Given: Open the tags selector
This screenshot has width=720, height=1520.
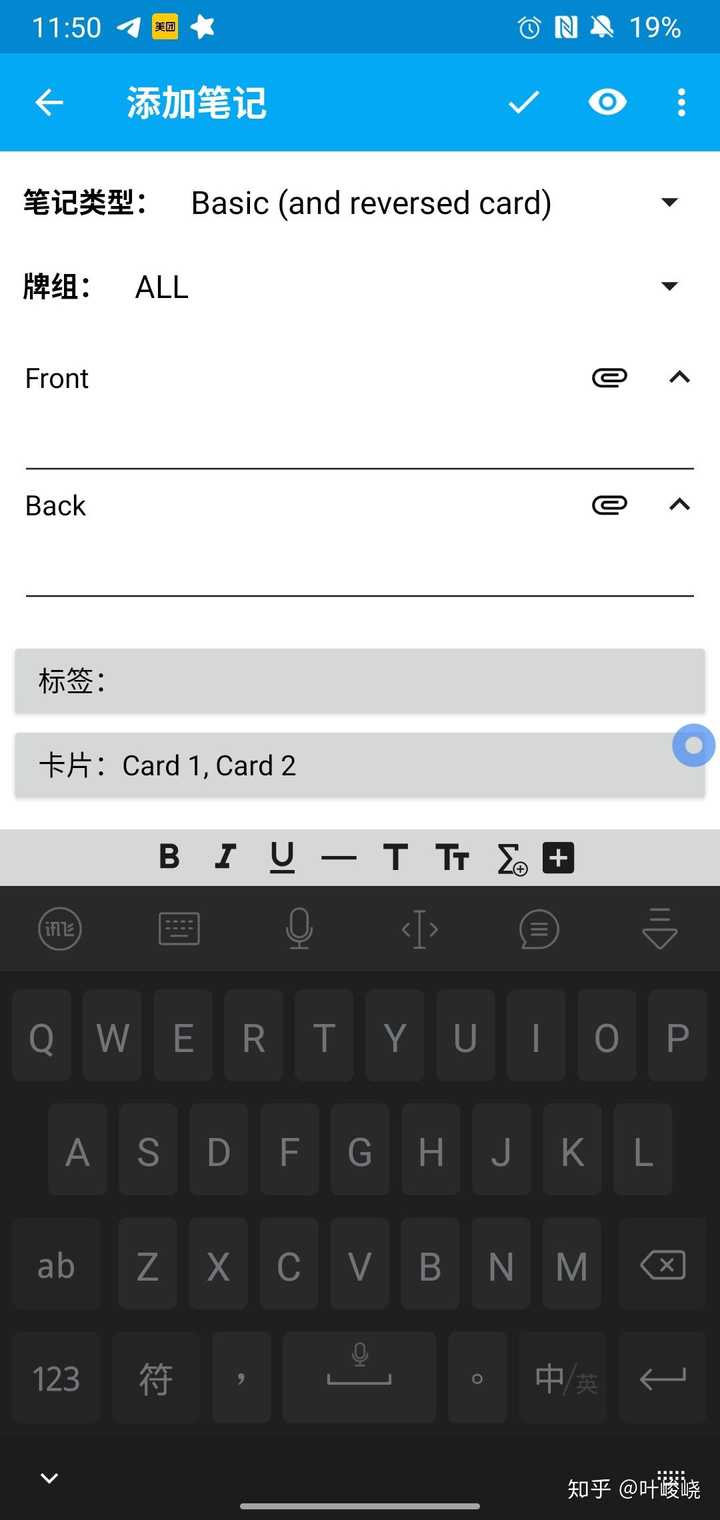Looking at the screenshot, I should click(x=359, y=681).
